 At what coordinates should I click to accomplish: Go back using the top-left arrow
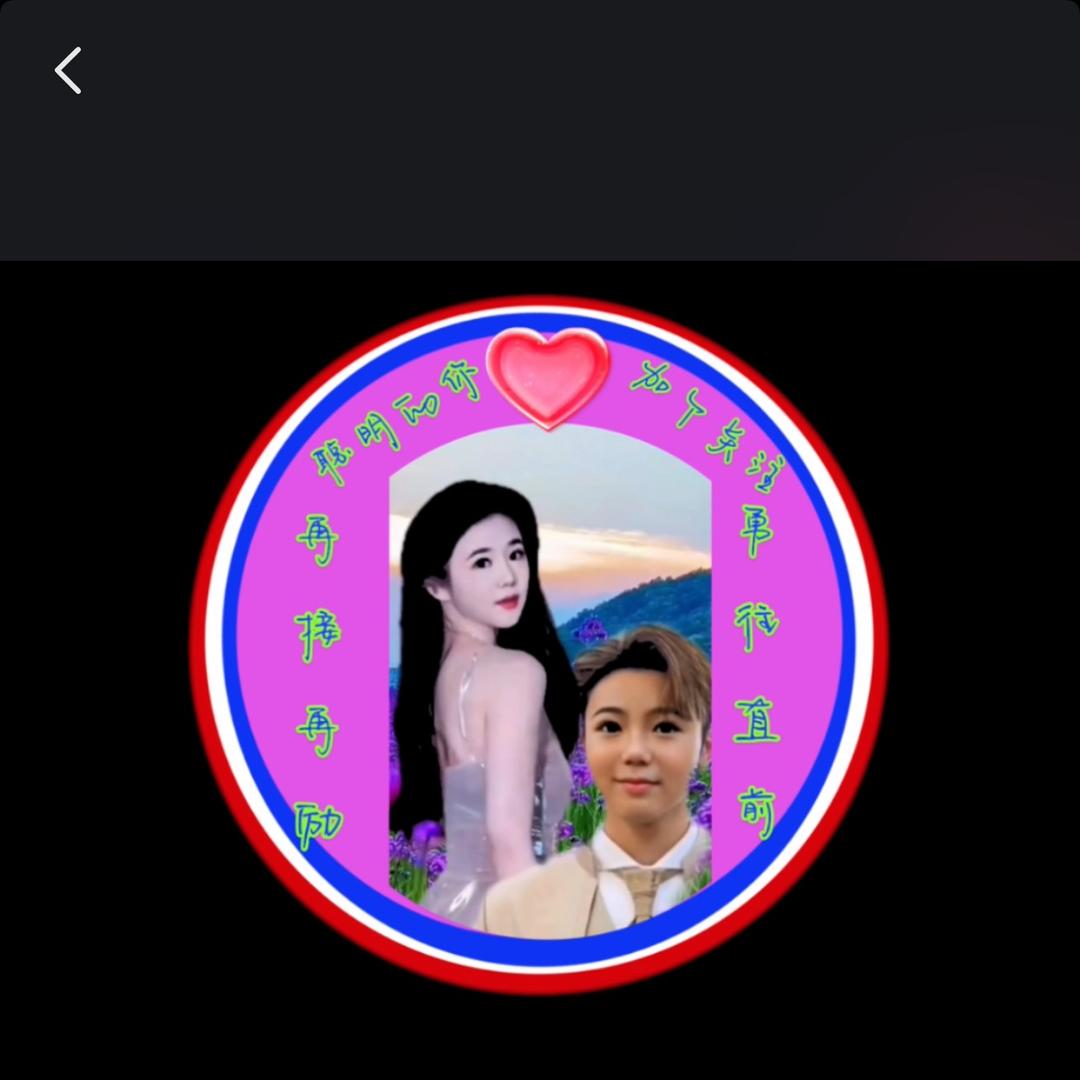click(68, 71)
